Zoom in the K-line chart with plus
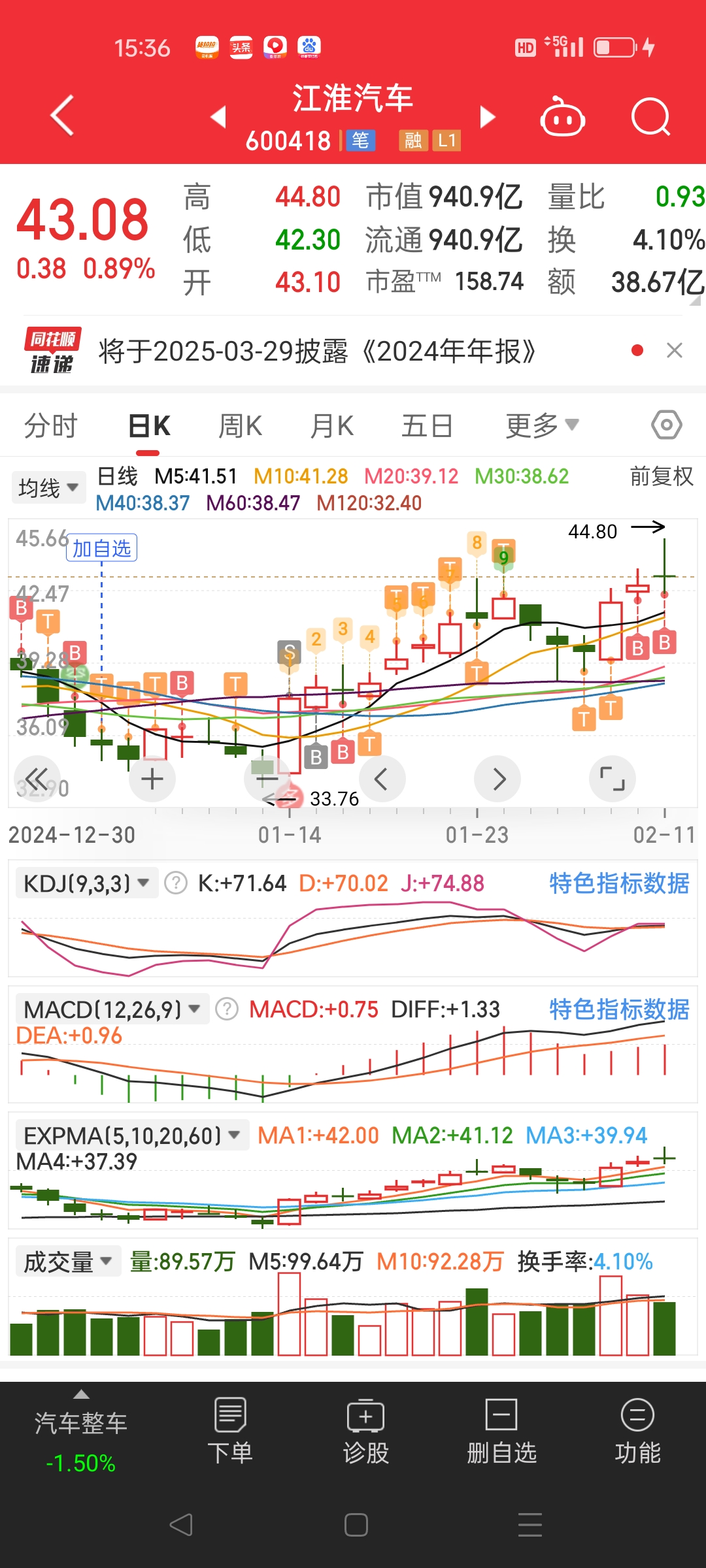Screen dimensions: 706x1568 (x=152, y=779)
